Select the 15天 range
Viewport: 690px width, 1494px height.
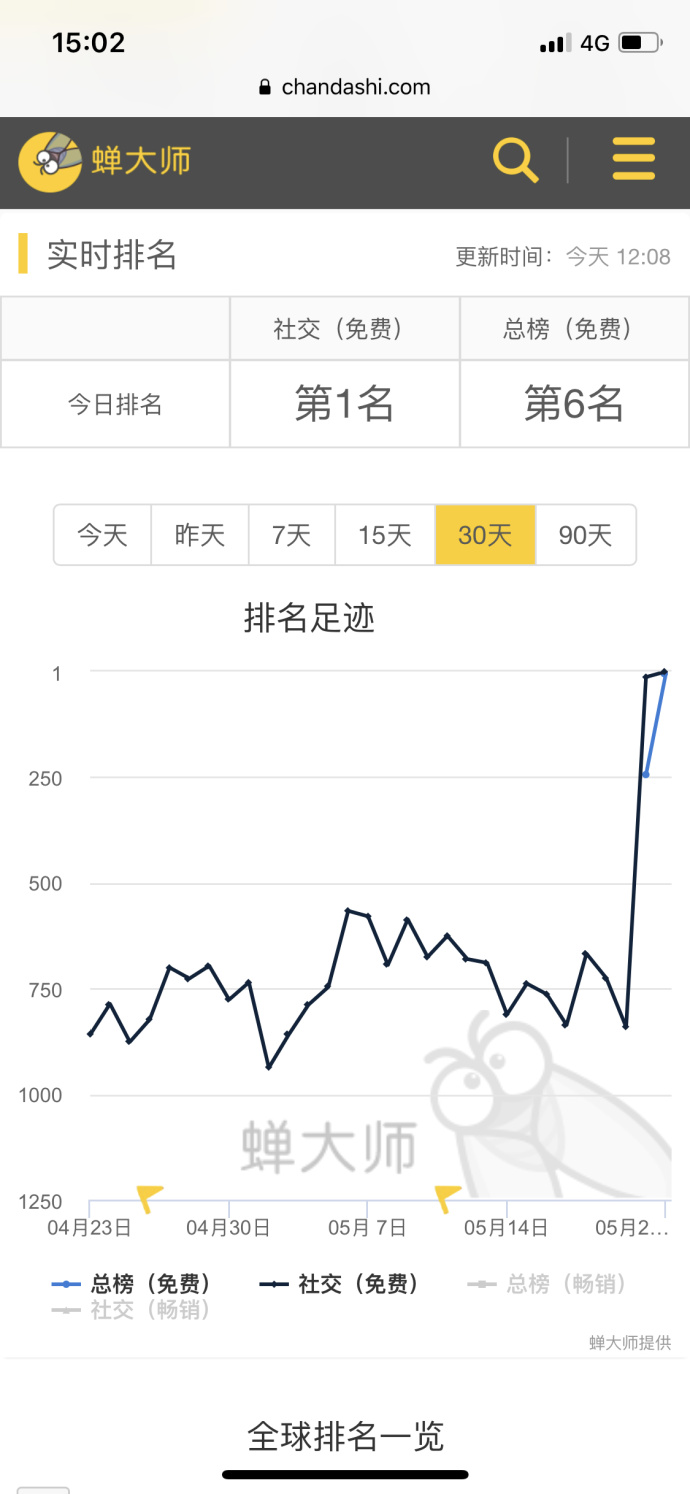pos(385,535)
